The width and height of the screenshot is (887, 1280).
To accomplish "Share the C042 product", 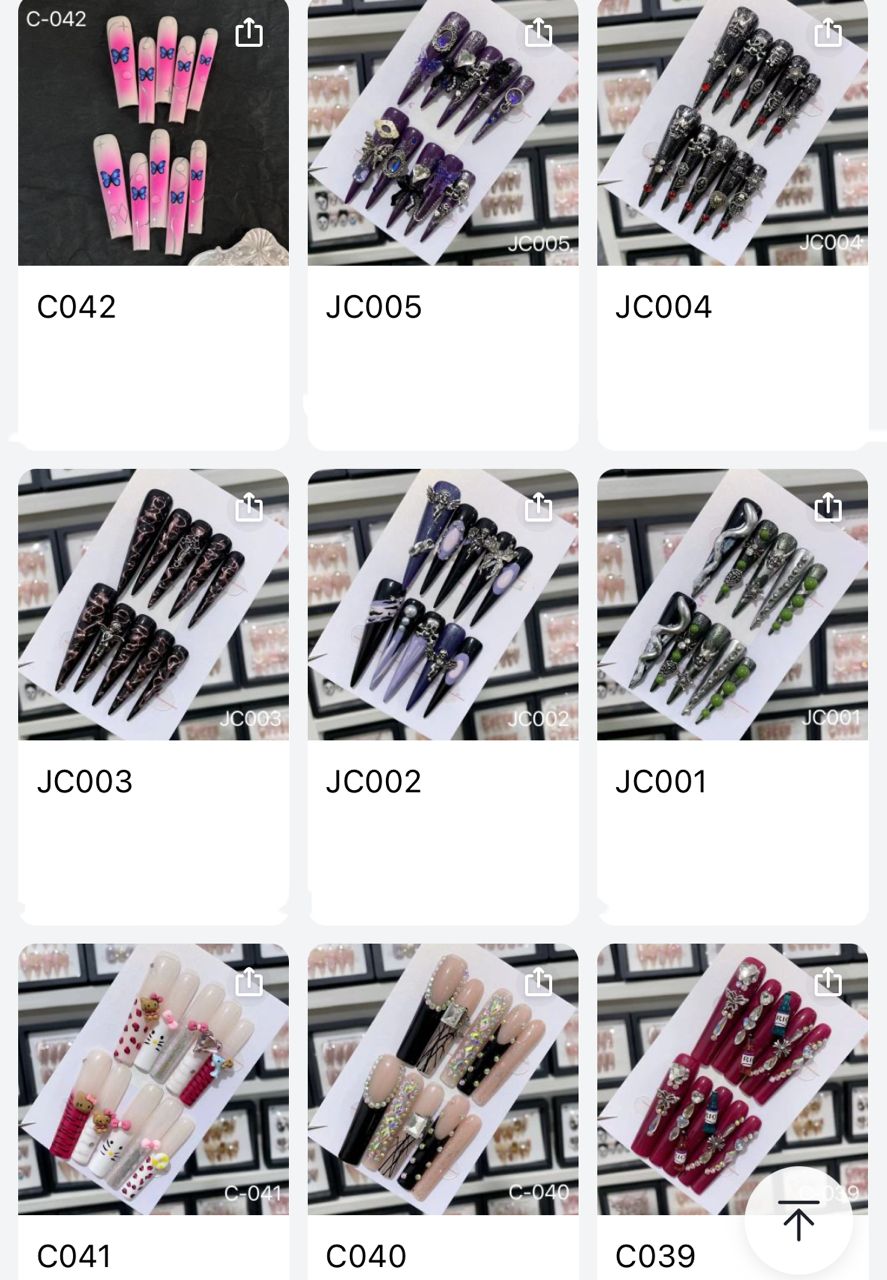I will pyautogui.click(x=249, y=33).
